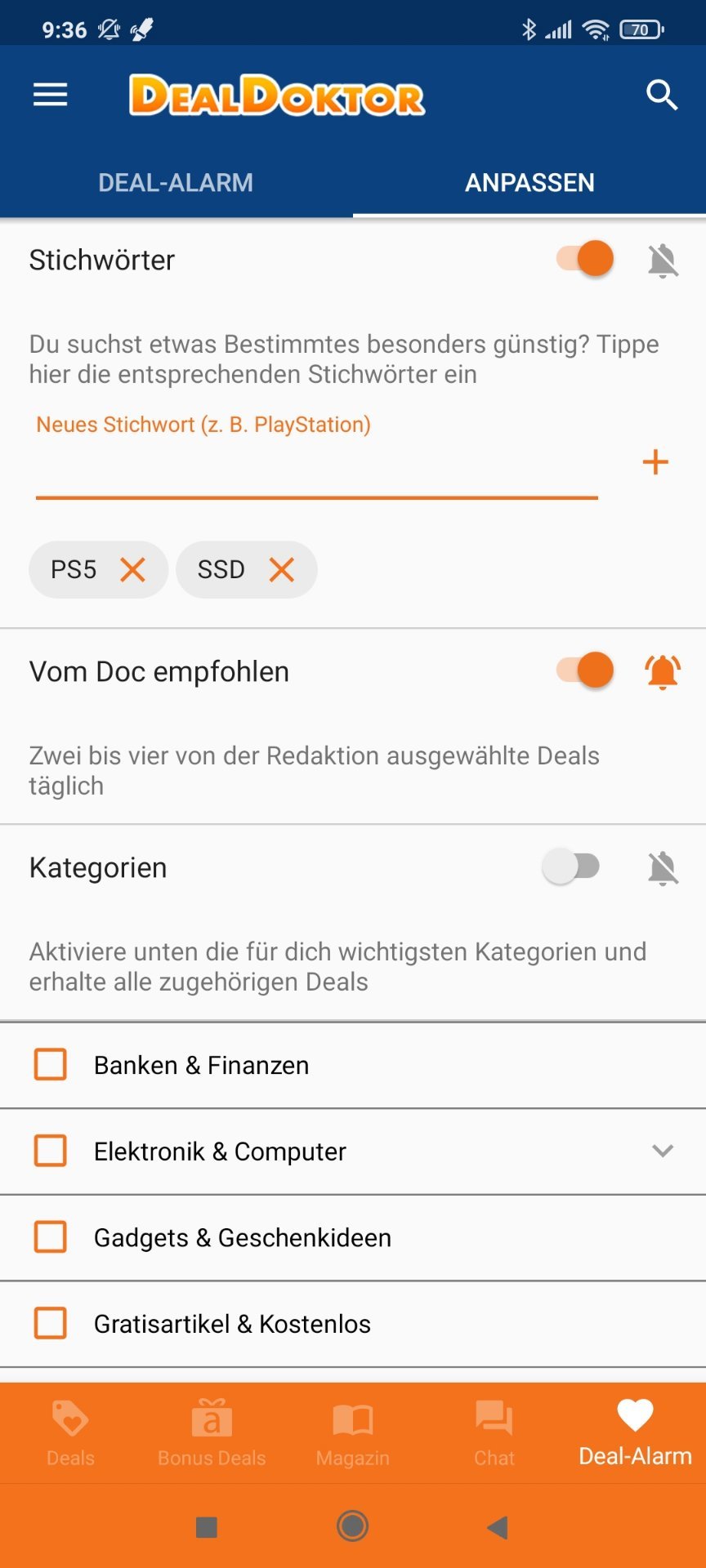Check the Elektronik & Computer box
The image size is (706, 1568).
point(51,1151)
